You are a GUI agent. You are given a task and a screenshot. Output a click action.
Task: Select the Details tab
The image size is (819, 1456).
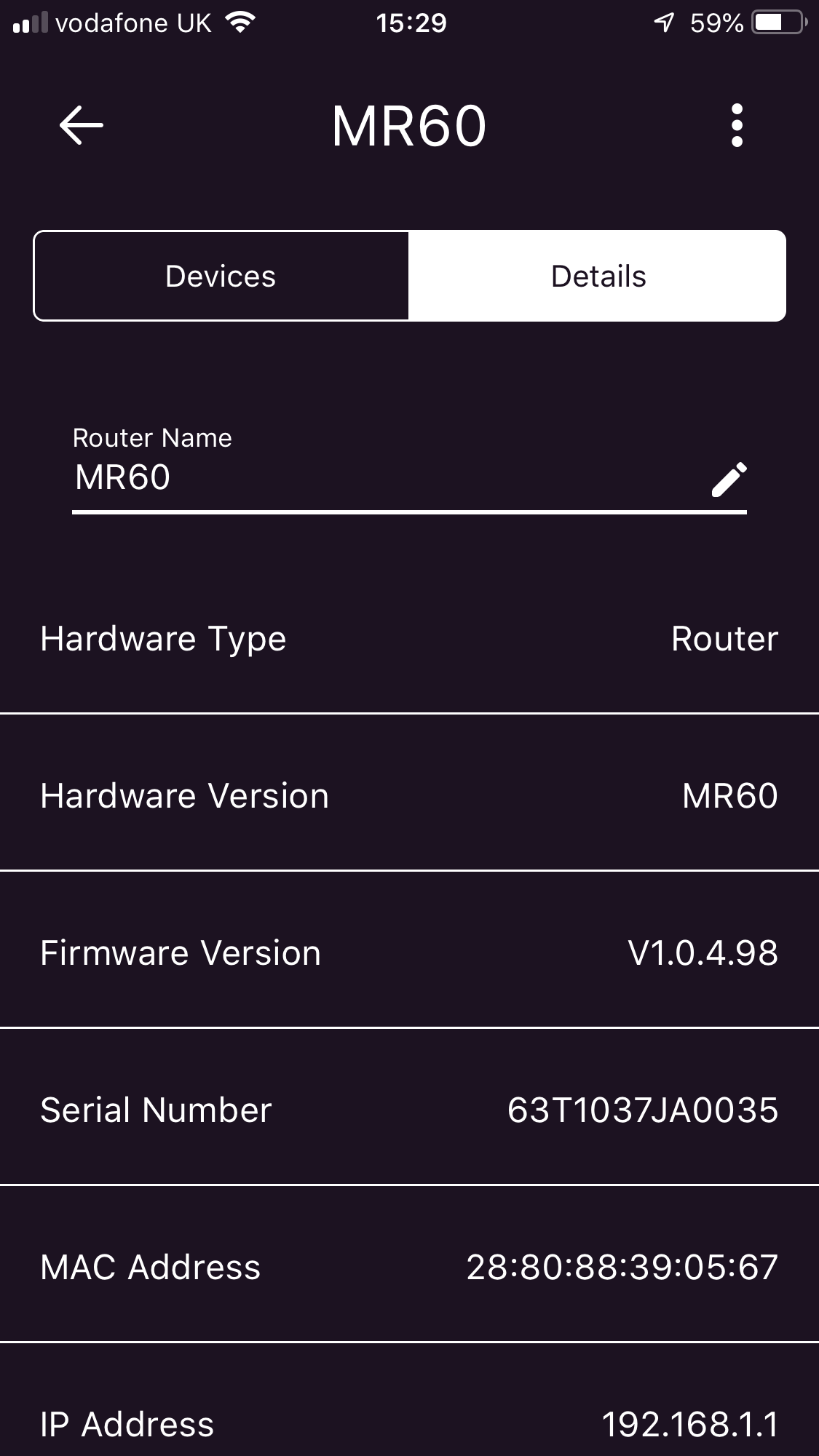(598, 277)
